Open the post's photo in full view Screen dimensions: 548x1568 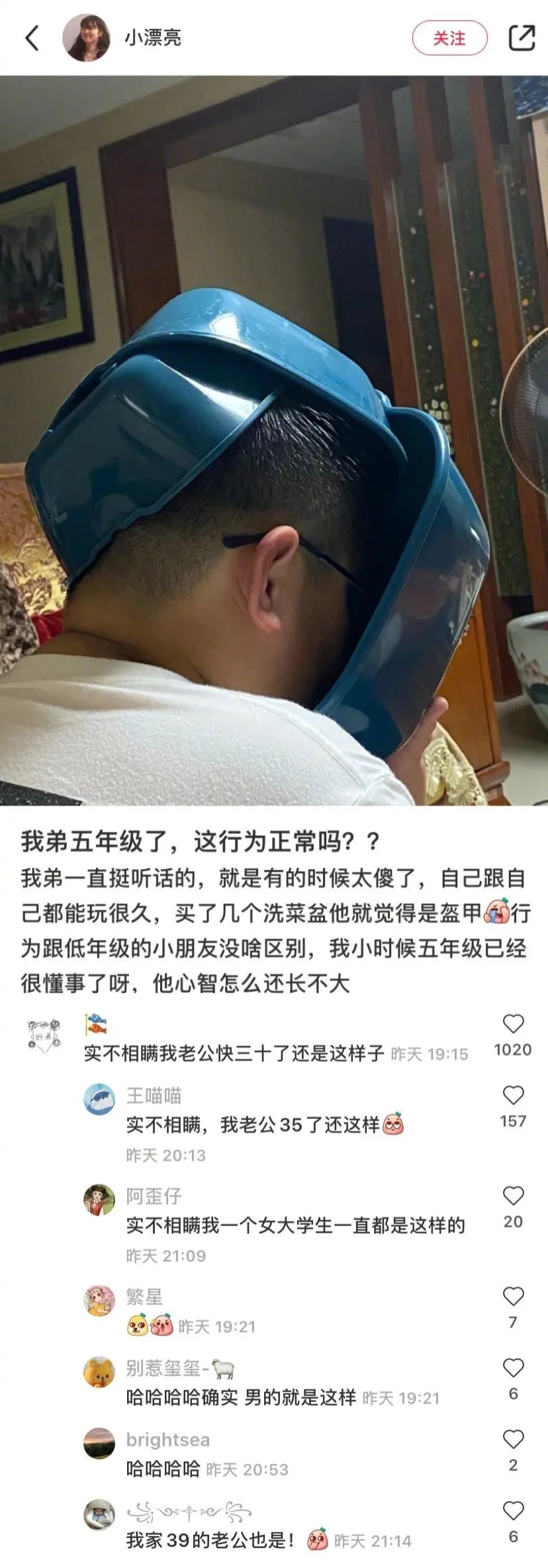(274, 440)
